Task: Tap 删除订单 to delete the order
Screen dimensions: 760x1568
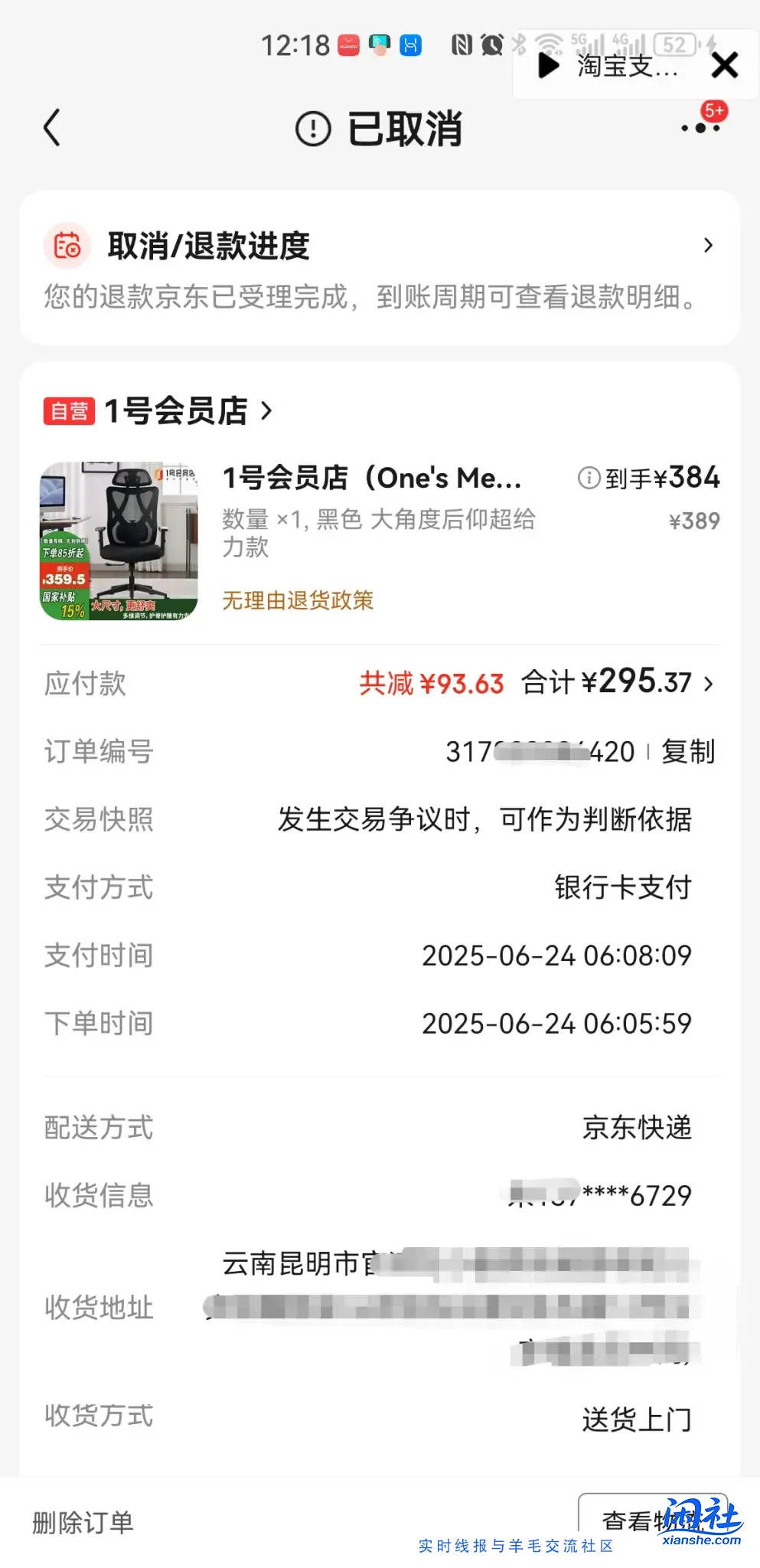Action: pos(83,1524)
